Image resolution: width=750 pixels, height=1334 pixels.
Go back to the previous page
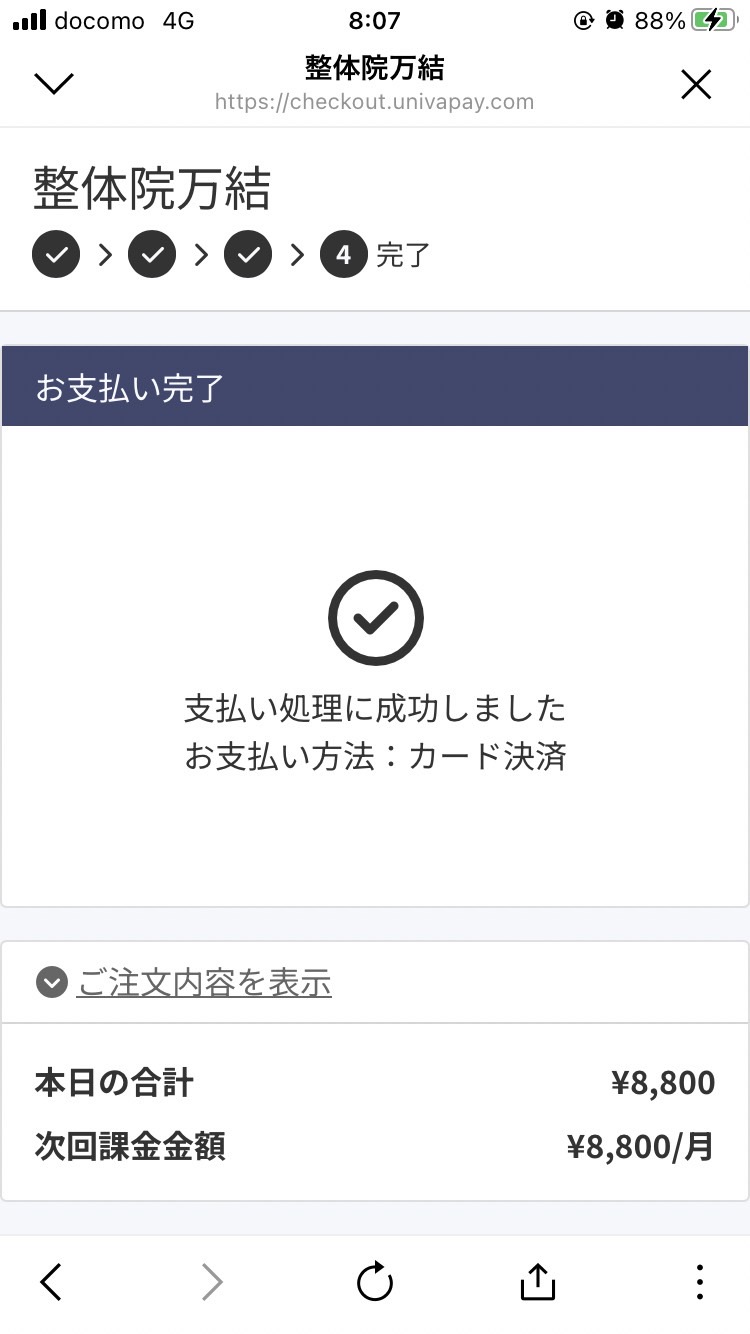[x=51, y=1281]
